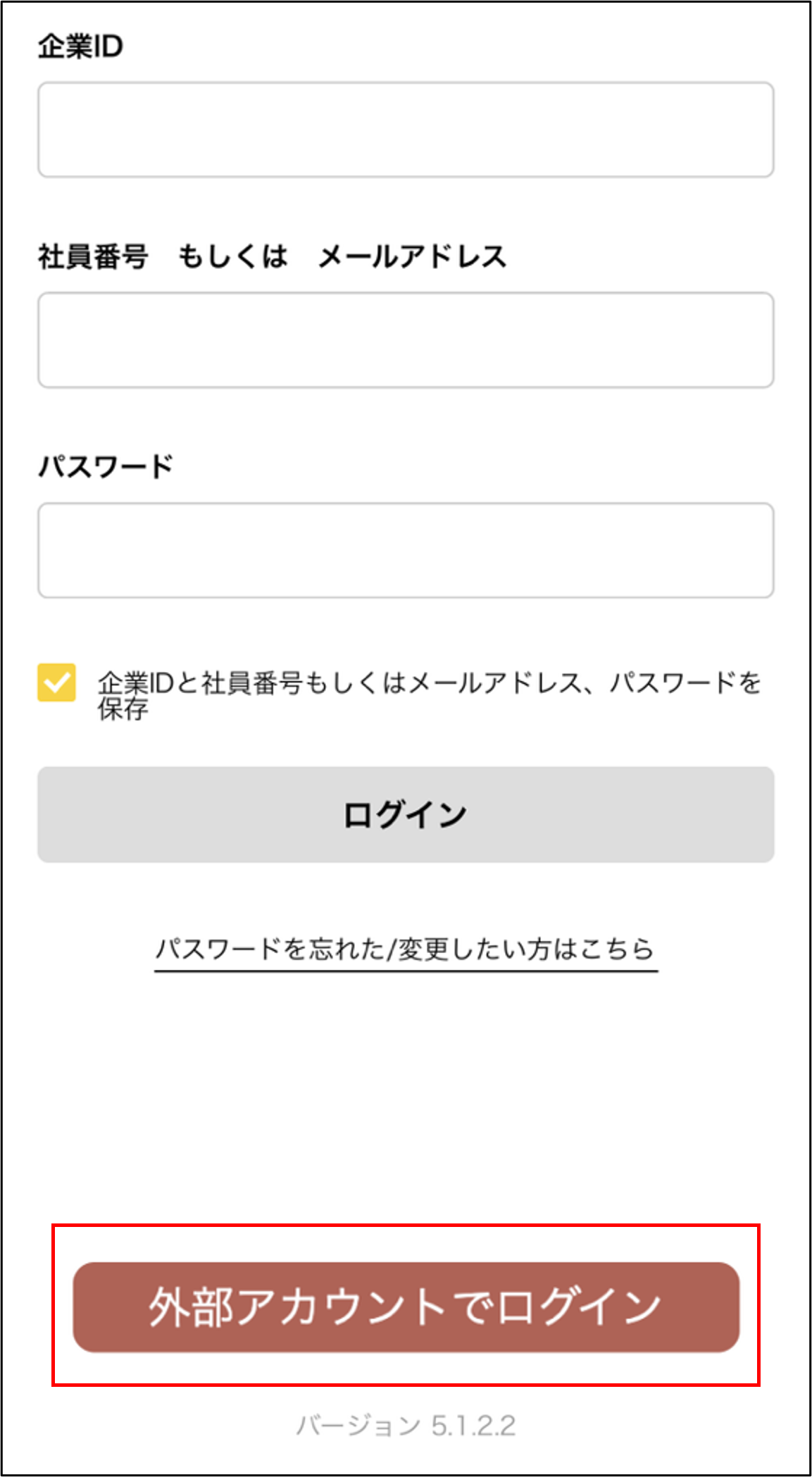The width and height of the screenshot is (812, 1477).
Task: Uncheck the save credentials checkbox
Action: pos(58,682)
